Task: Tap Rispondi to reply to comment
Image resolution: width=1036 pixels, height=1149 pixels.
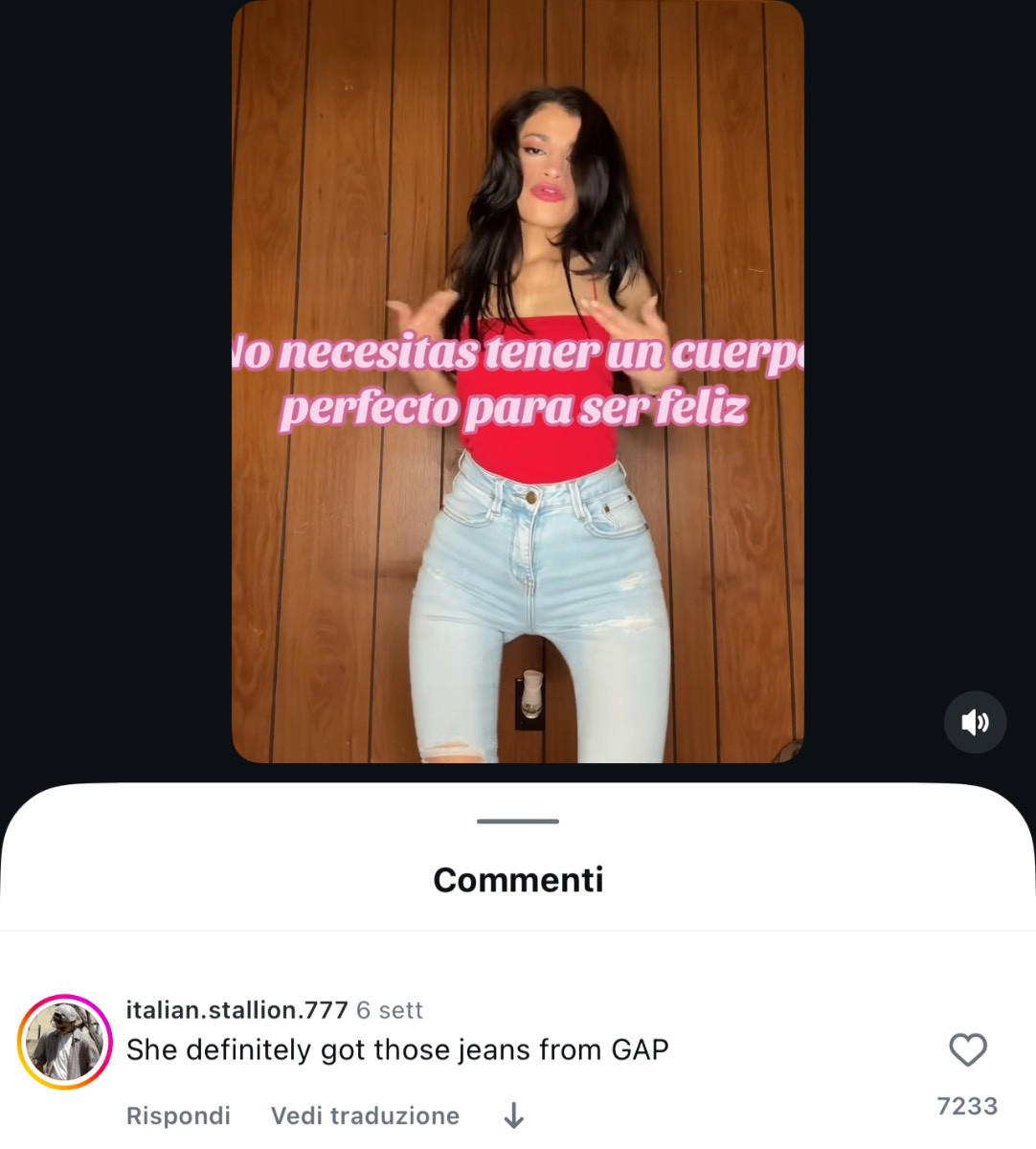Action: (178, 1115)
